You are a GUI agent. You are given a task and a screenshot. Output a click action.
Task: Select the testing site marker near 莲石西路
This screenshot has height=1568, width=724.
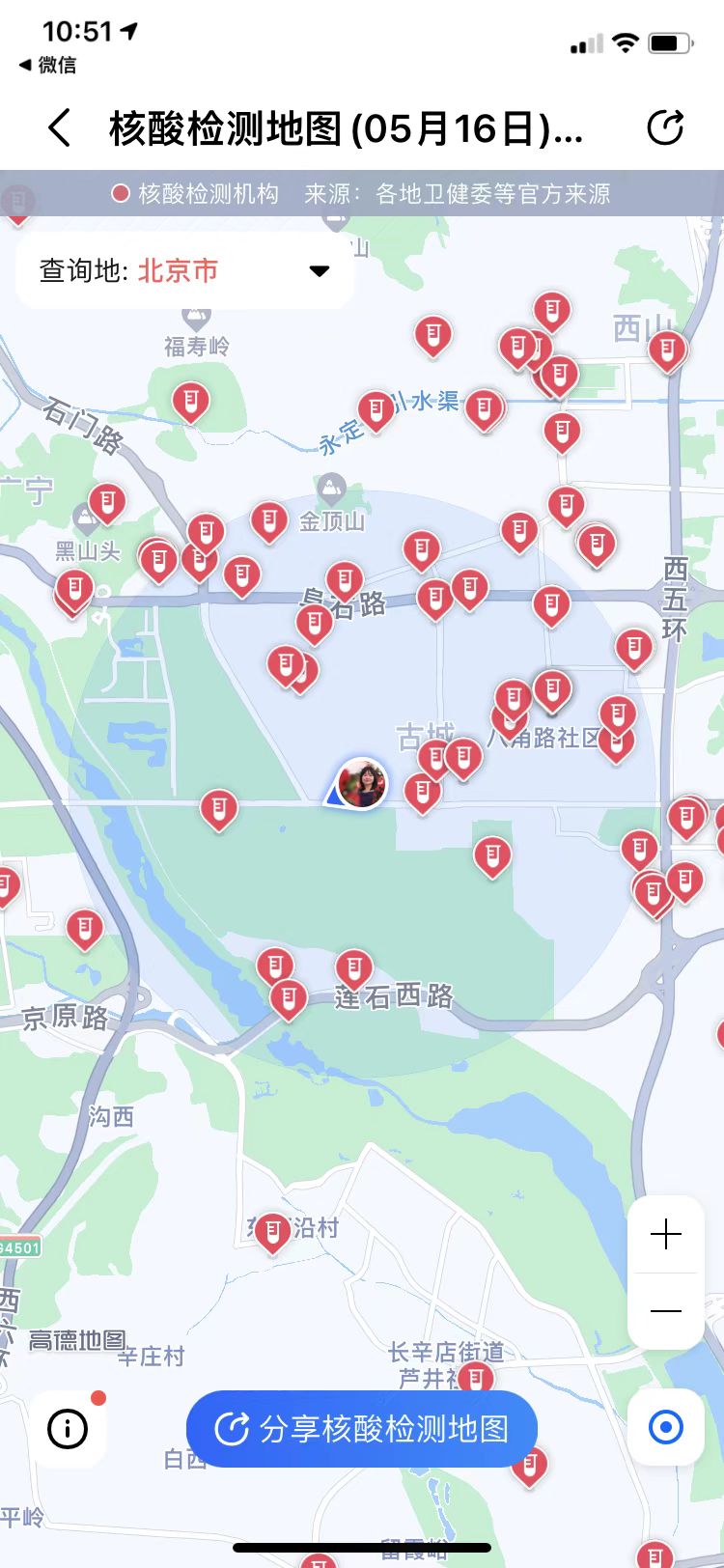pyautogui.click(x=354, y=967)
